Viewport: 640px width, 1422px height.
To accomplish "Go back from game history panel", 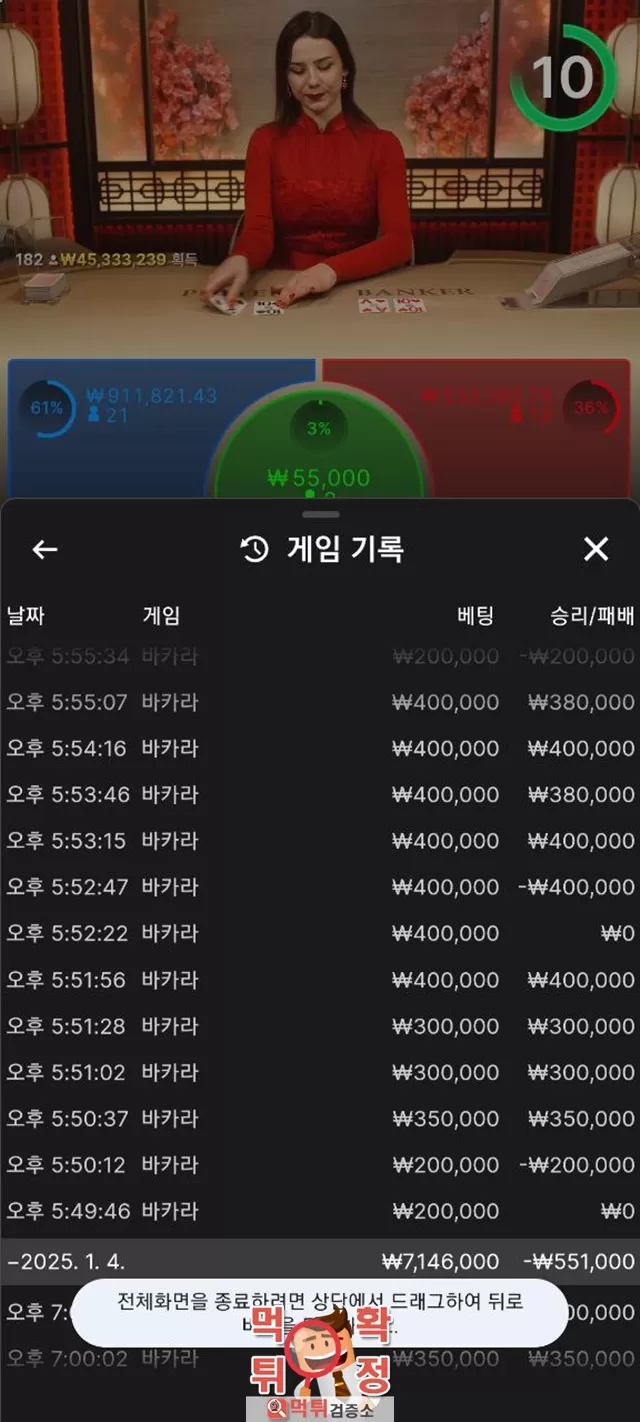I will (45, 549).
